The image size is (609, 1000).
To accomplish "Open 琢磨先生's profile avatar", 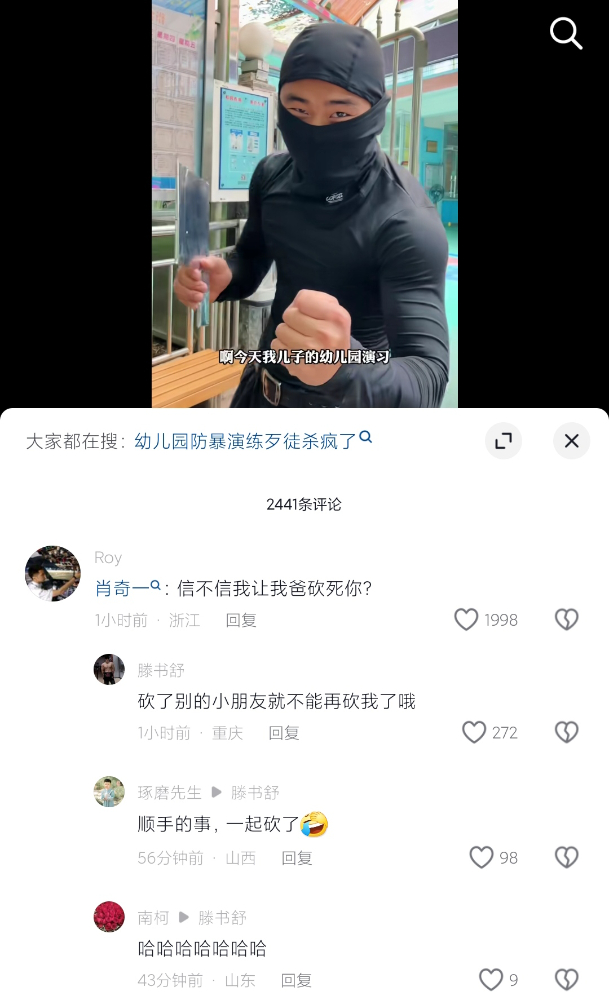I will tap(109, 792).
